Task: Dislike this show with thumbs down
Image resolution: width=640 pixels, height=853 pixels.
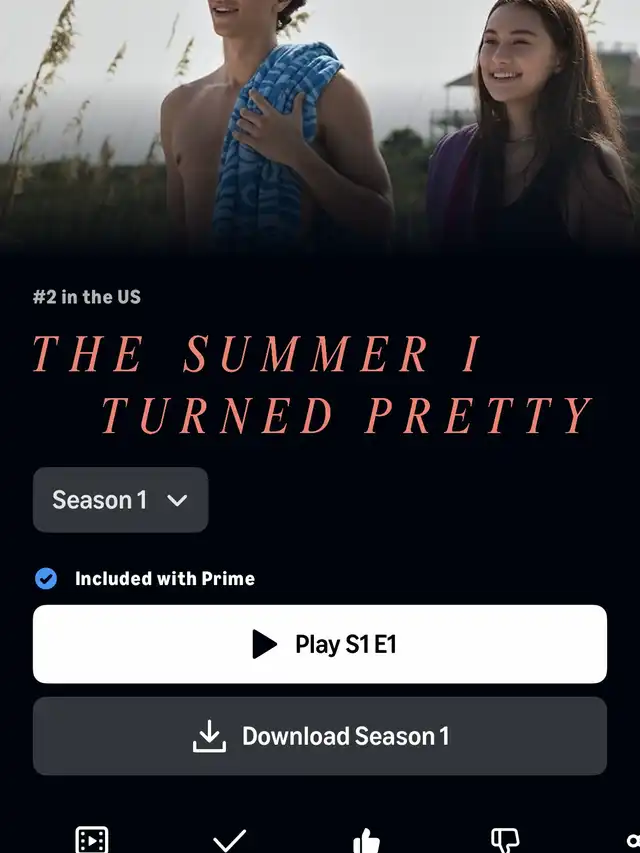Action: tap(505, 841)
